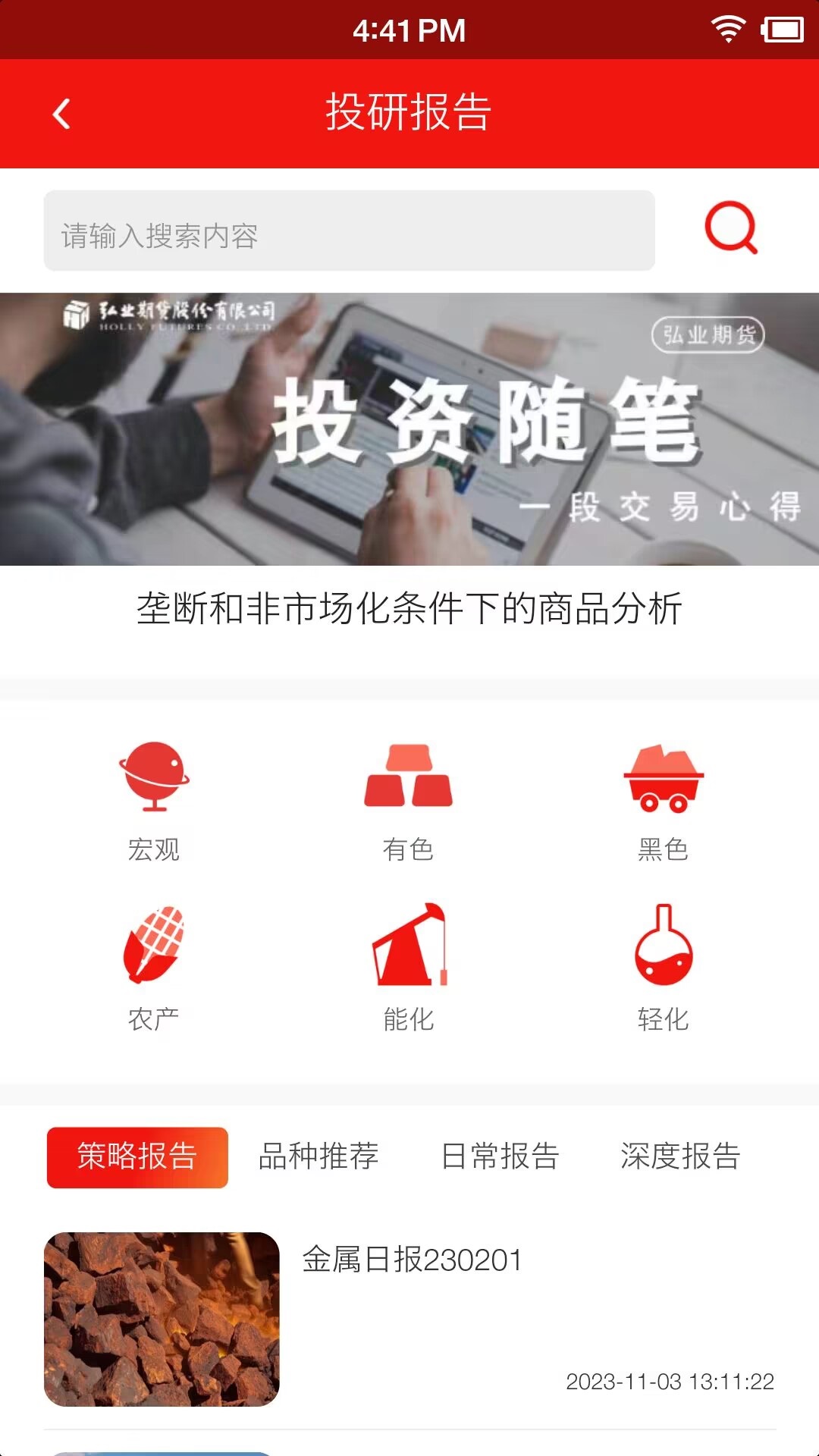Switch to the 品种推荐 tab

coord(318,1157)
